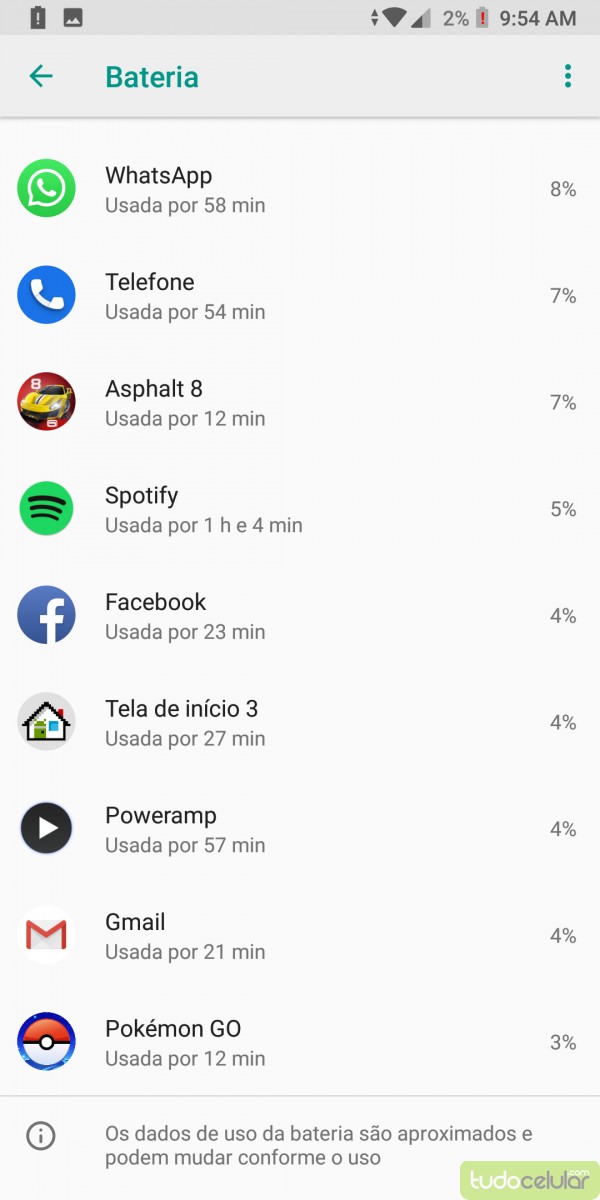
Task: Show Poweramp battery usage
Action: pyautogui.click(x=300, y=829)
